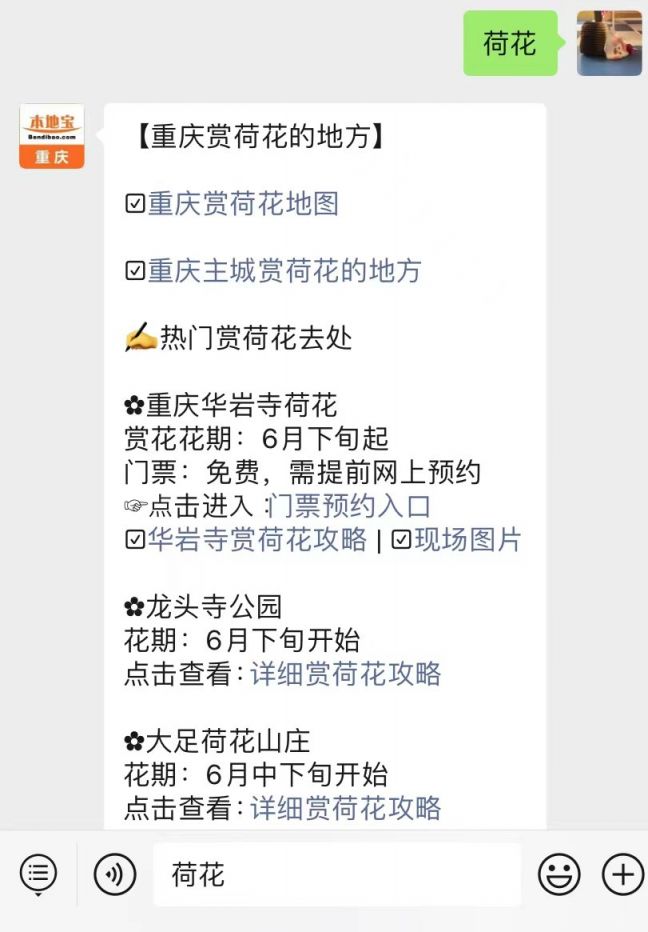This screenshot has height=932, width=648.
Task: Switch to voice input
Action: [x=115, y=875]
